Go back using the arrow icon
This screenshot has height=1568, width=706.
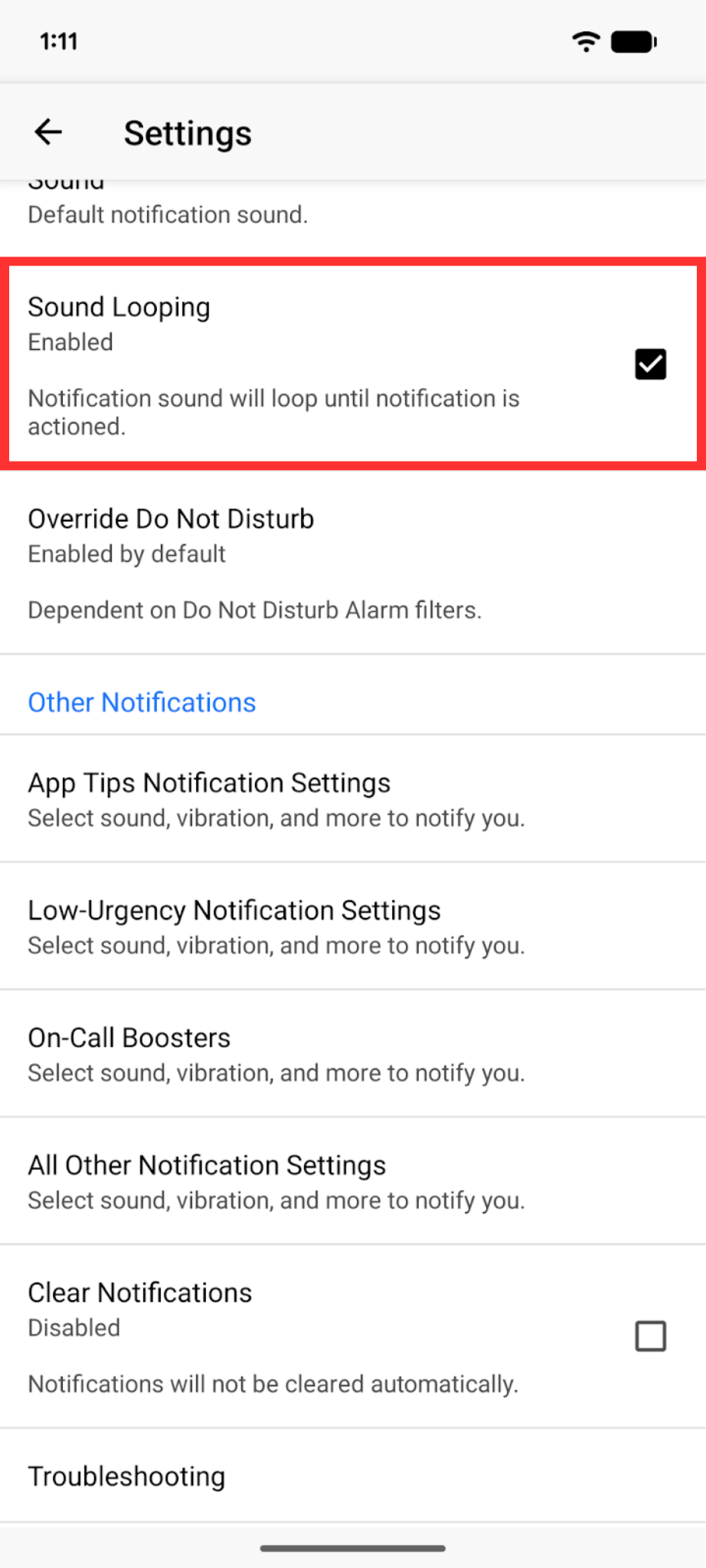tap(48, 132)
